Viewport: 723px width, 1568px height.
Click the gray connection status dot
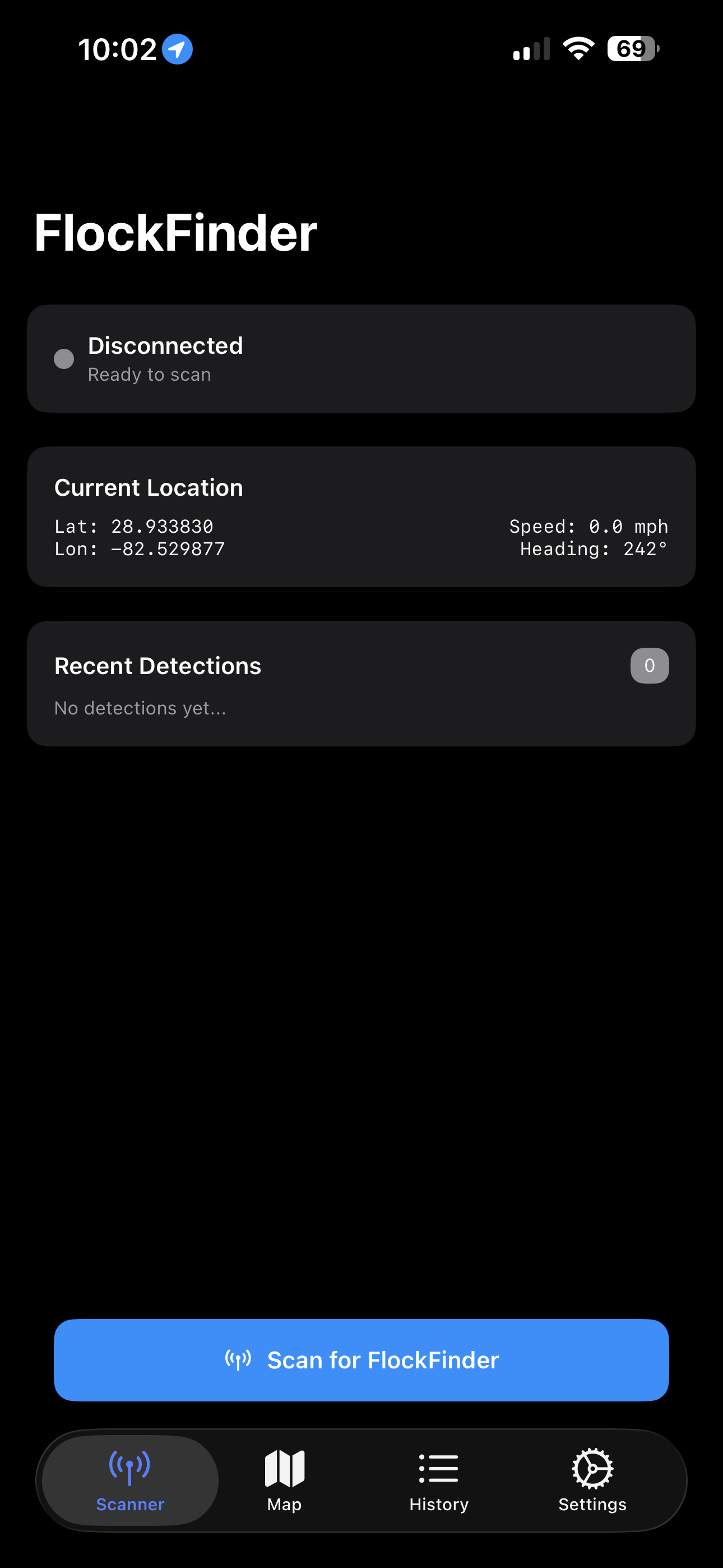[63, 359]
